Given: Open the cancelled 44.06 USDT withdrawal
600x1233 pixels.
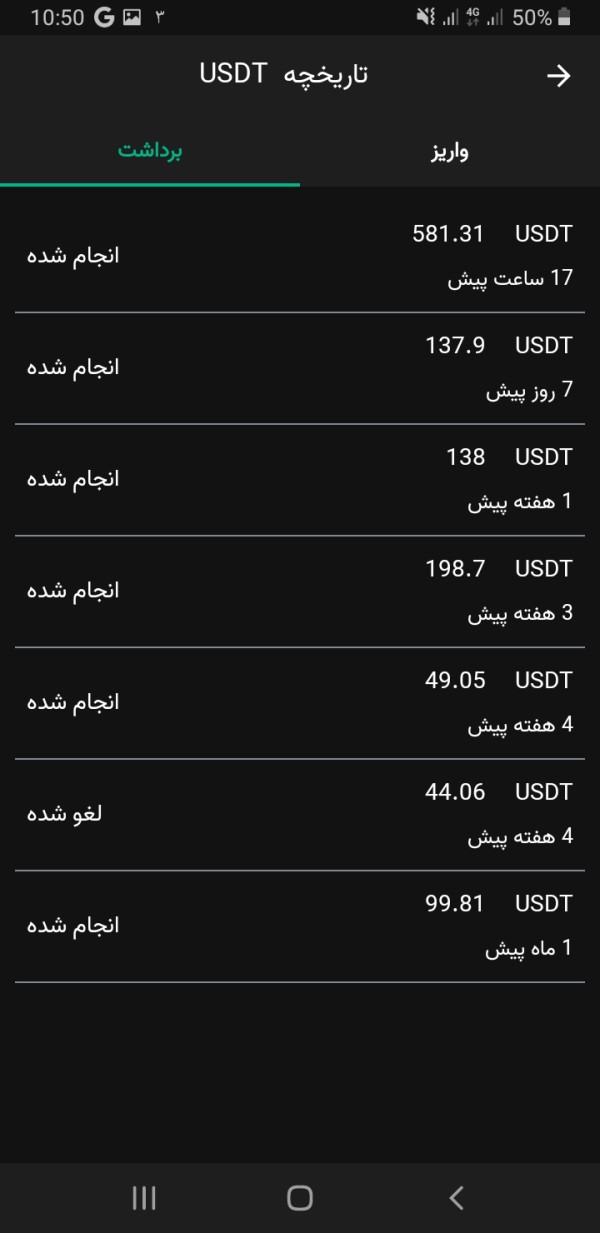Looking at the screenshot, I should [x=300, y=814].
